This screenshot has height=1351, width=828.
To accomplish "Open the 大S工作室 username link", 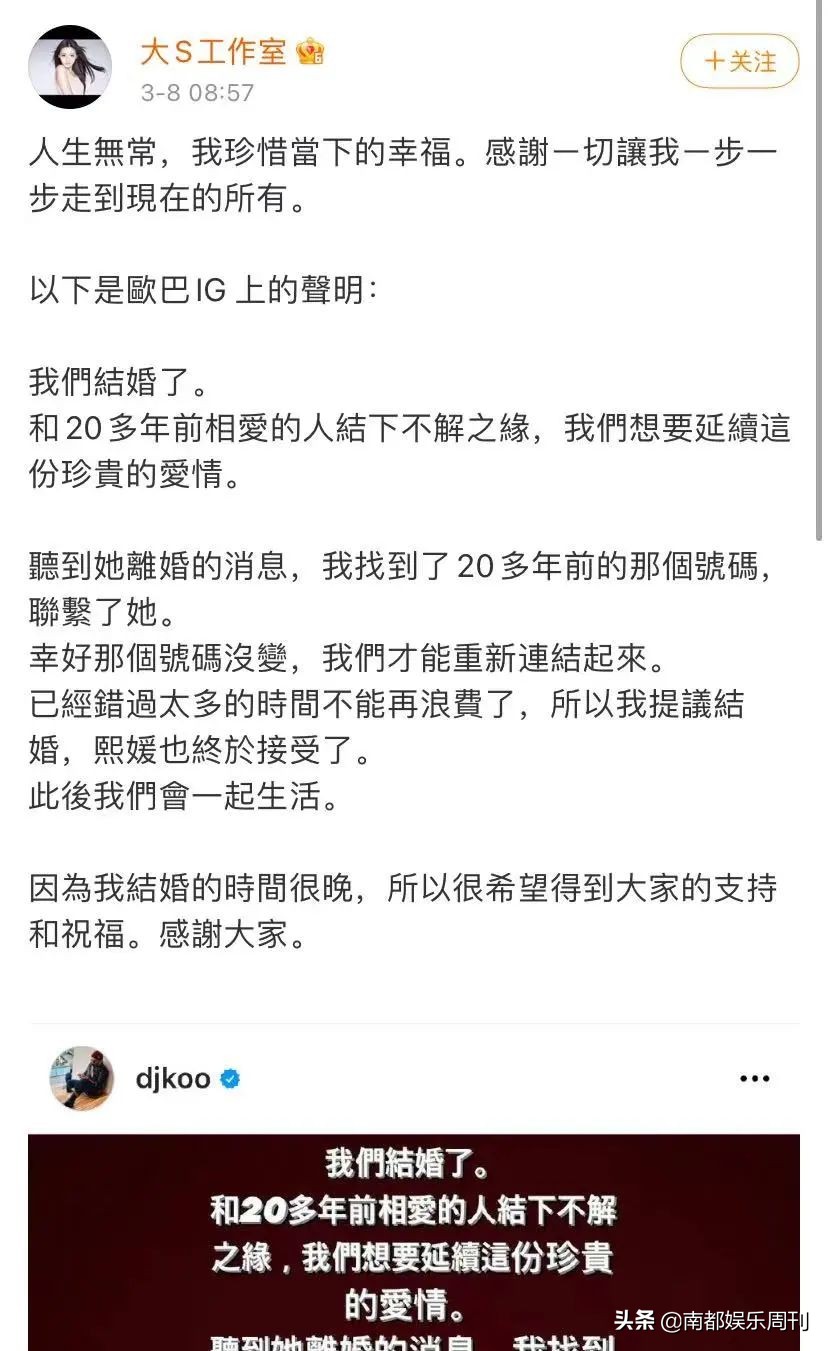I will [x=214, y=51].
